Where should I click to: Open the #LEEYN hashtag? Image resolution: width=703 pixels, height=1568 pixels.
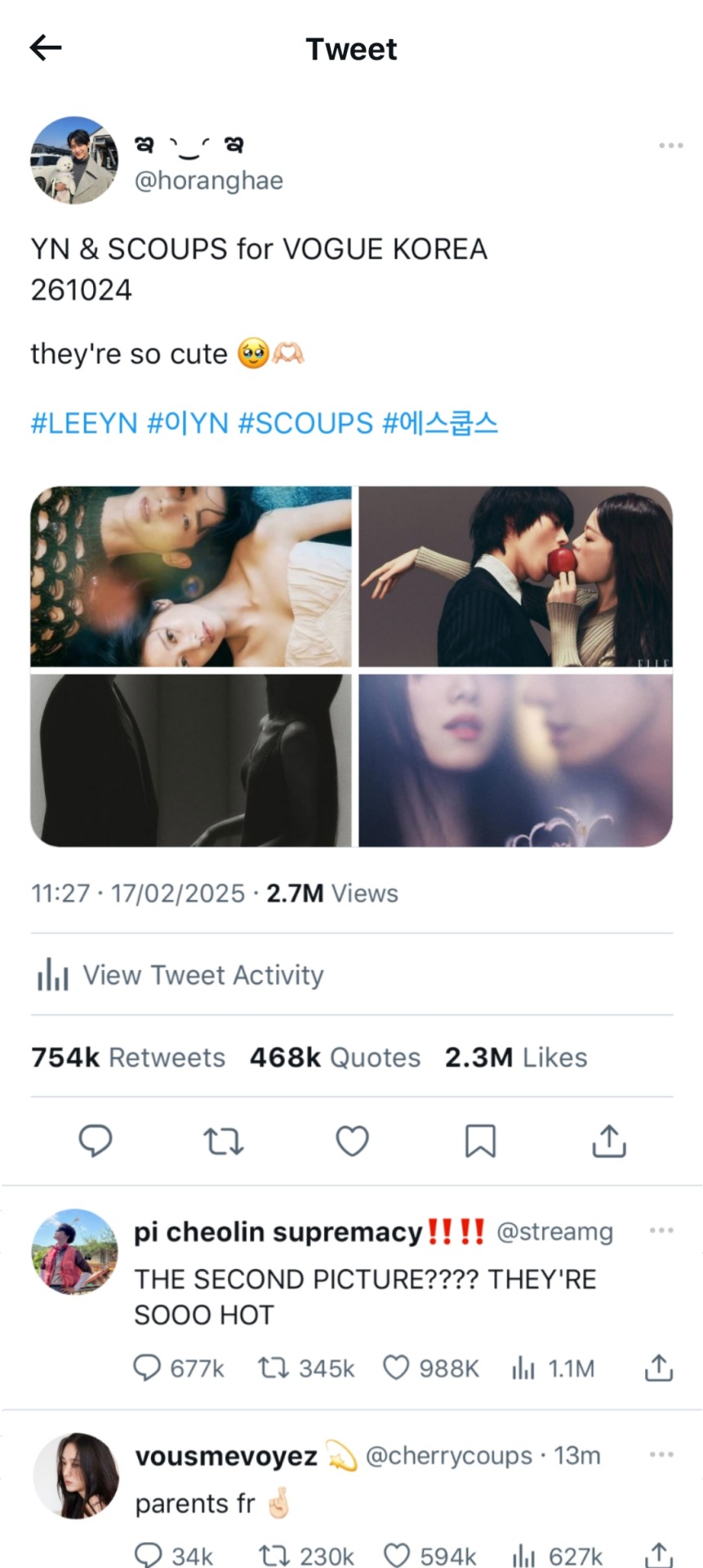click(x=84, y=423)
